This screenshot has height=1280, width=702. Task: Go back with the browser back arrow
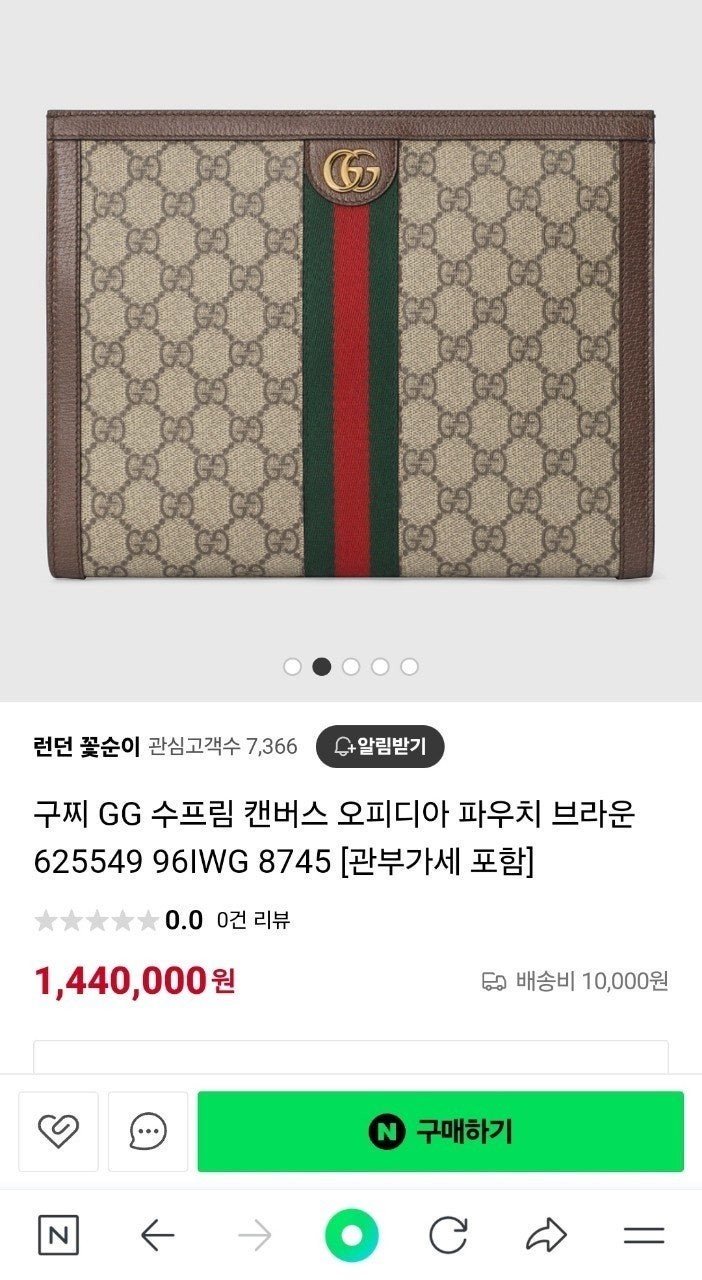157,1236
